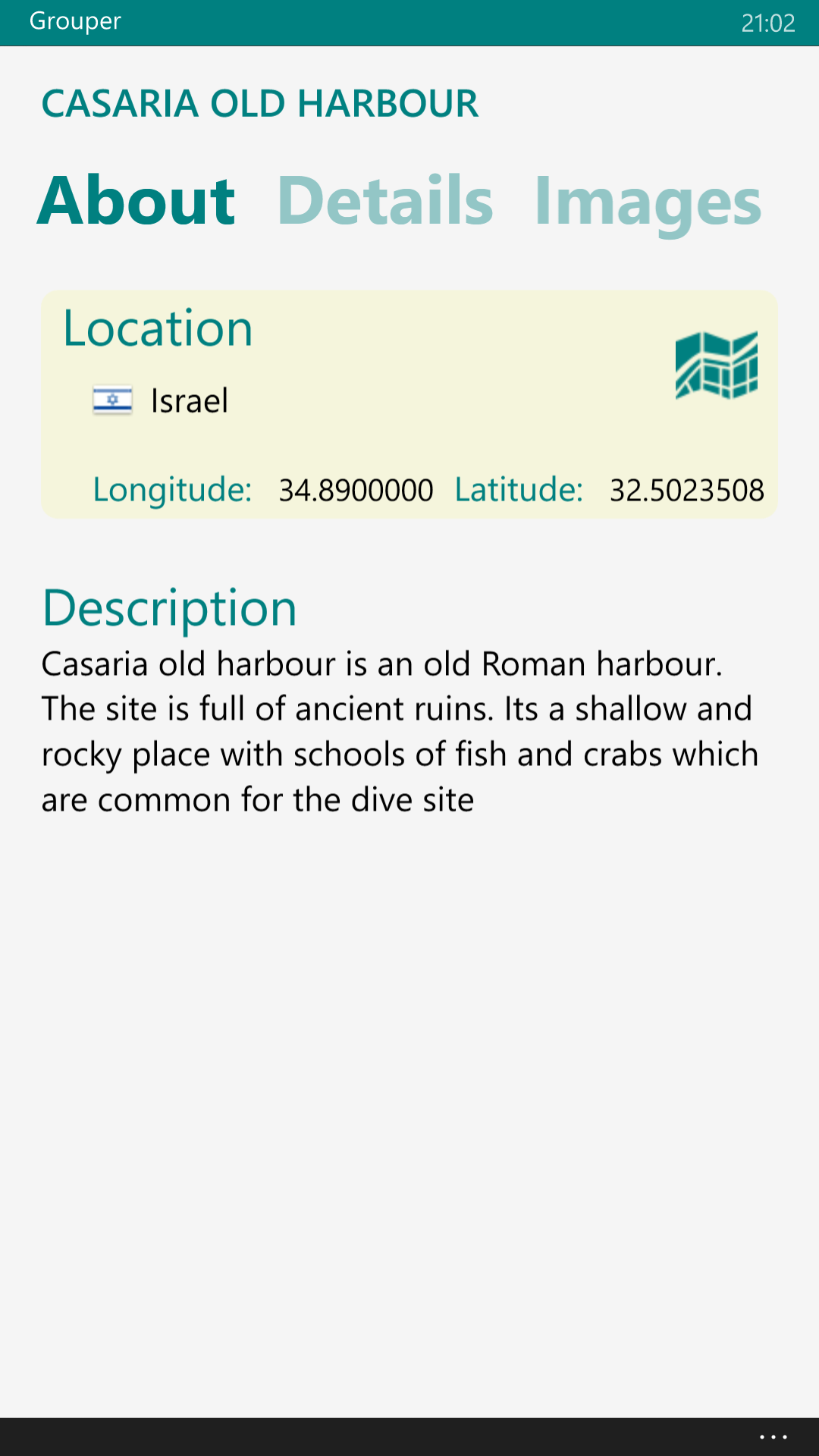This screenshot has height=1456, width=819.
Task: Switch to the Details tab
Action: pos(385,201)
